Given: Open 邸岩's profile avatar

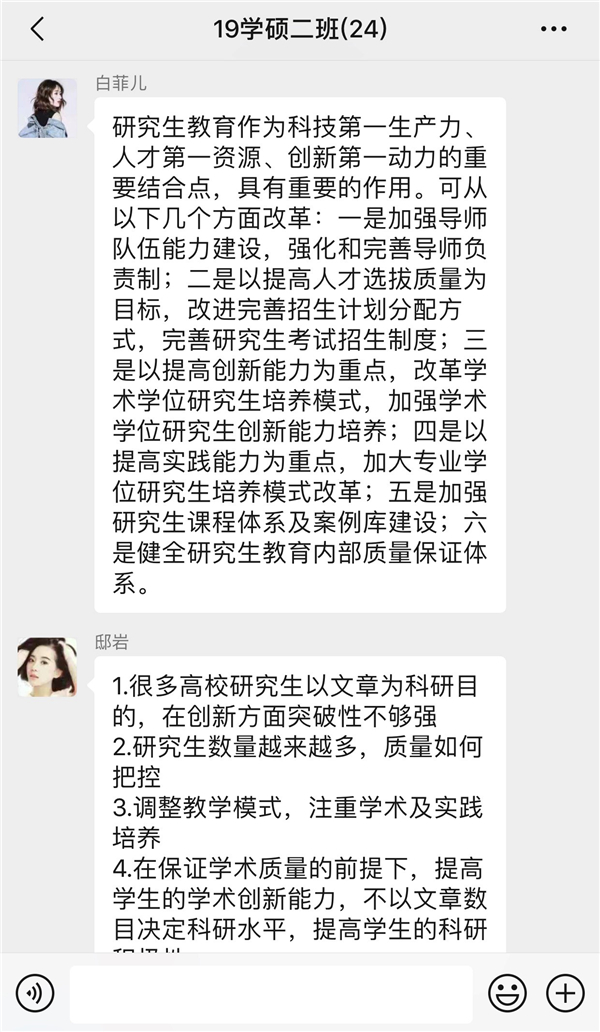Looking at the screenshot, I should point(47,667).
